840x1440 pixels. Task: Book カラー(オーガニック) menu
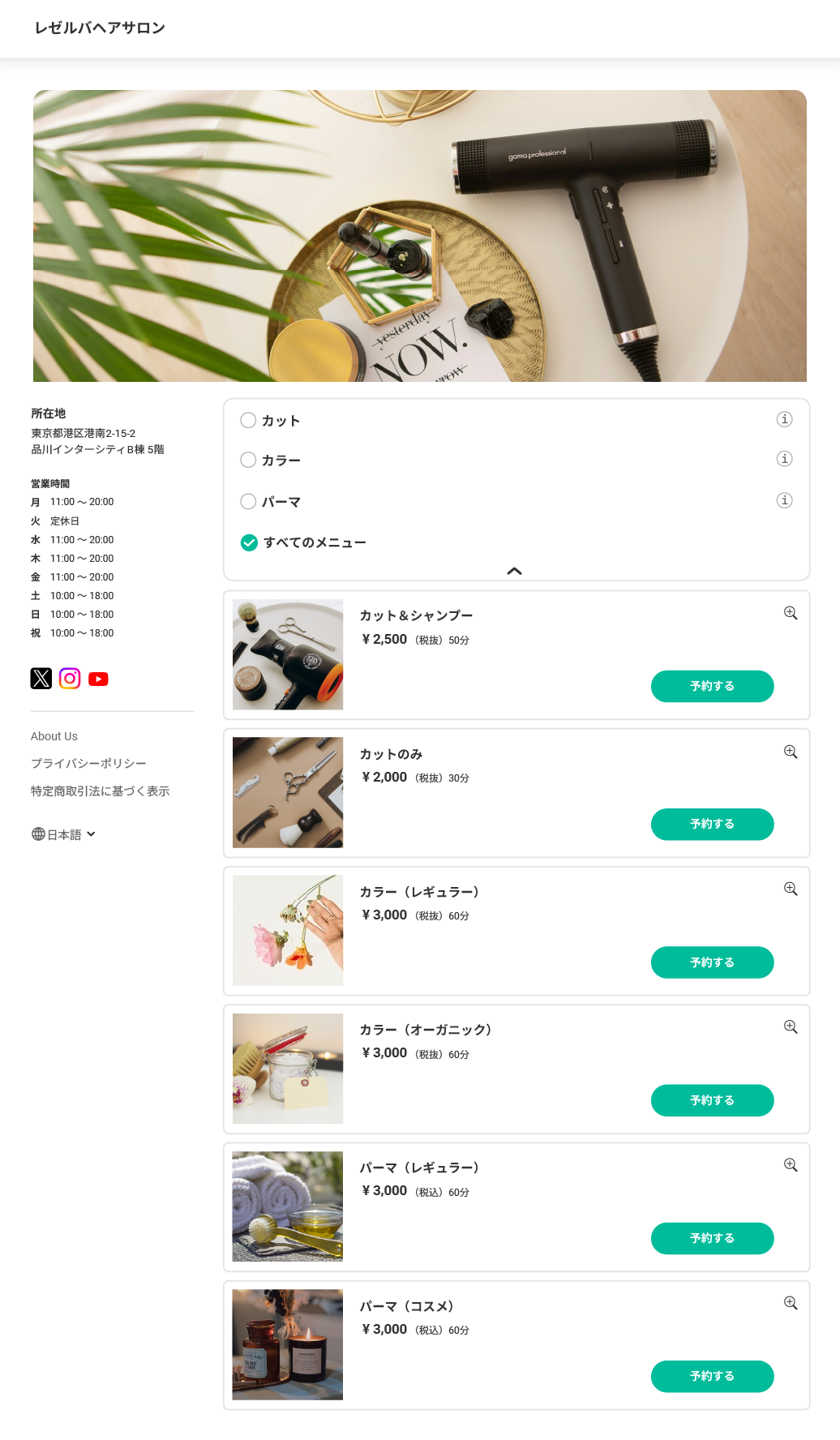[x=712, y=1100]
